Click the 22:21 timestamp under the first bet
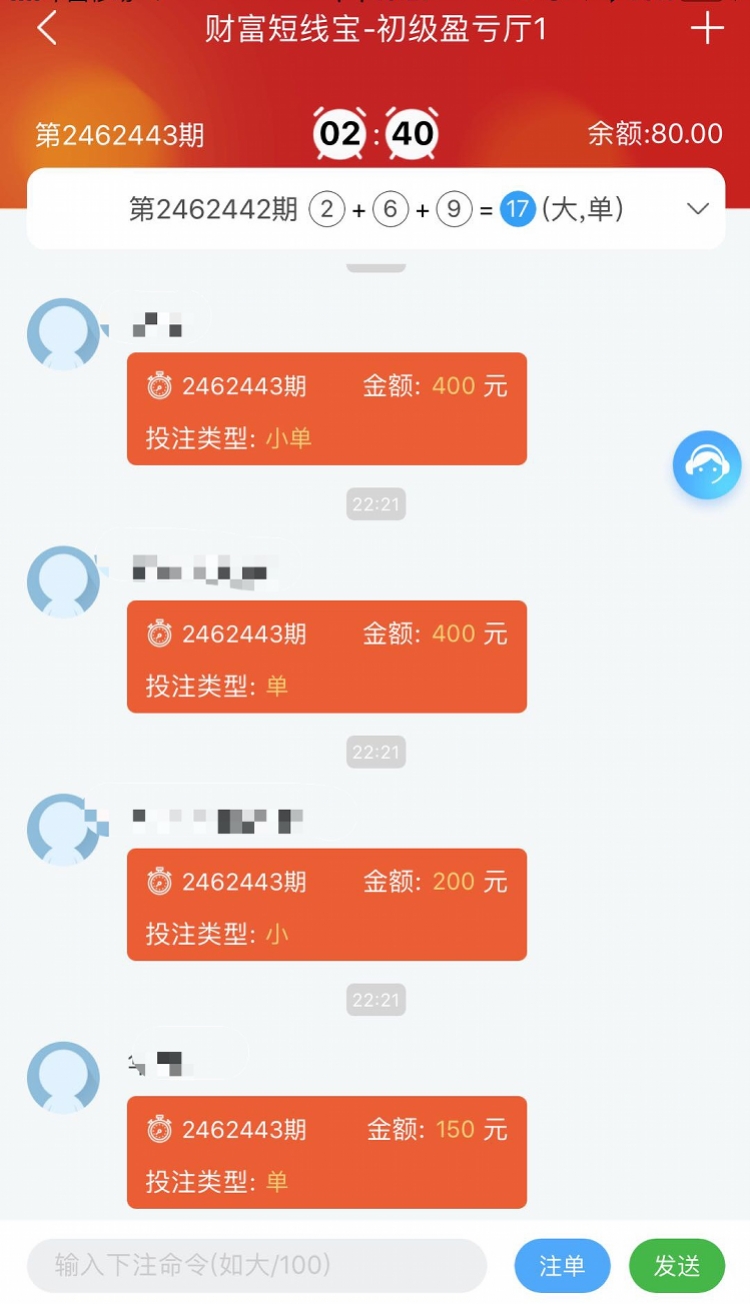The width and height of the screenshot is (750, 1304). [x=376, y=504]
